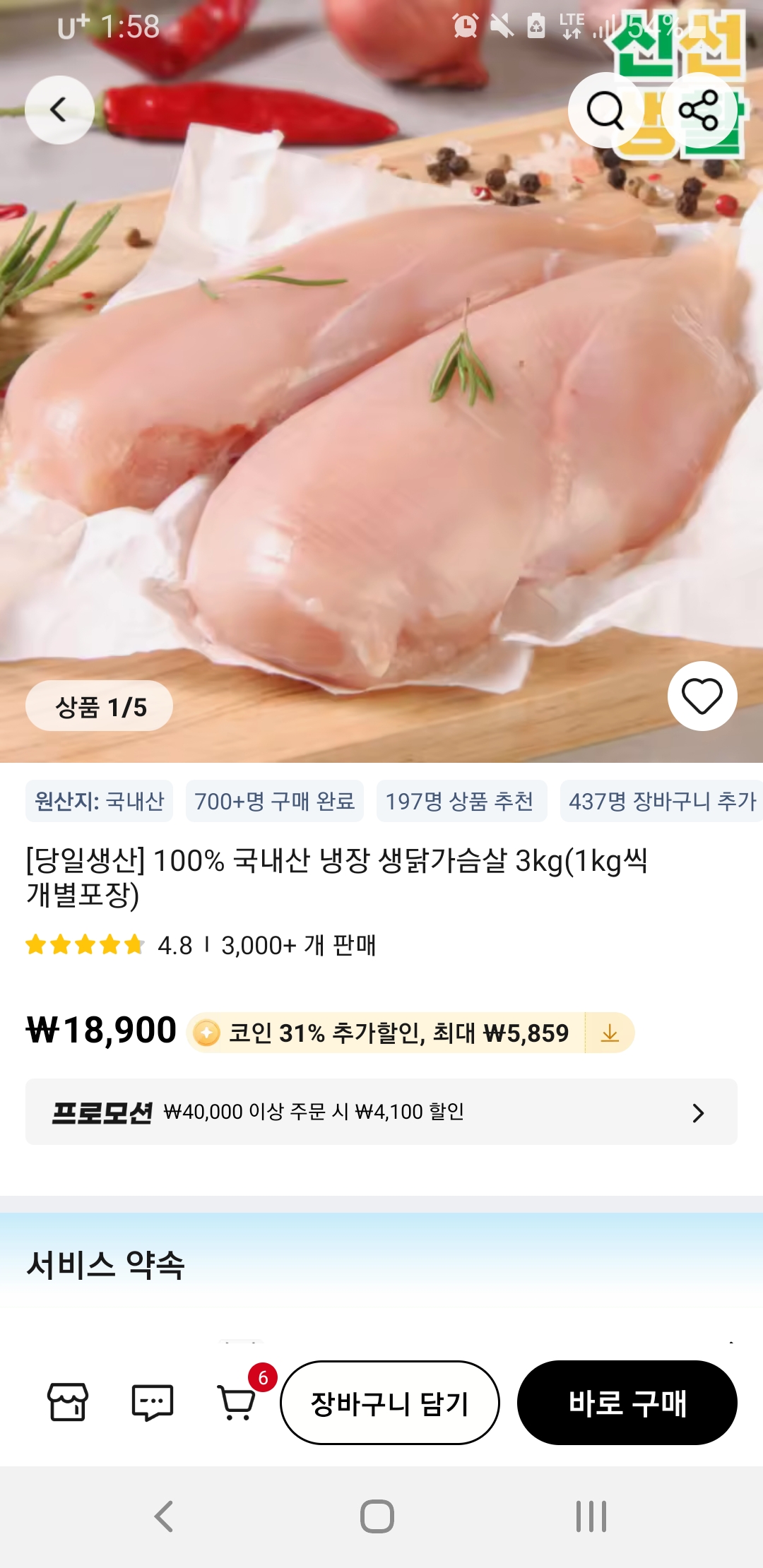
Task: Go back using the top-left arrow
Action: click(x=59, y=109)
